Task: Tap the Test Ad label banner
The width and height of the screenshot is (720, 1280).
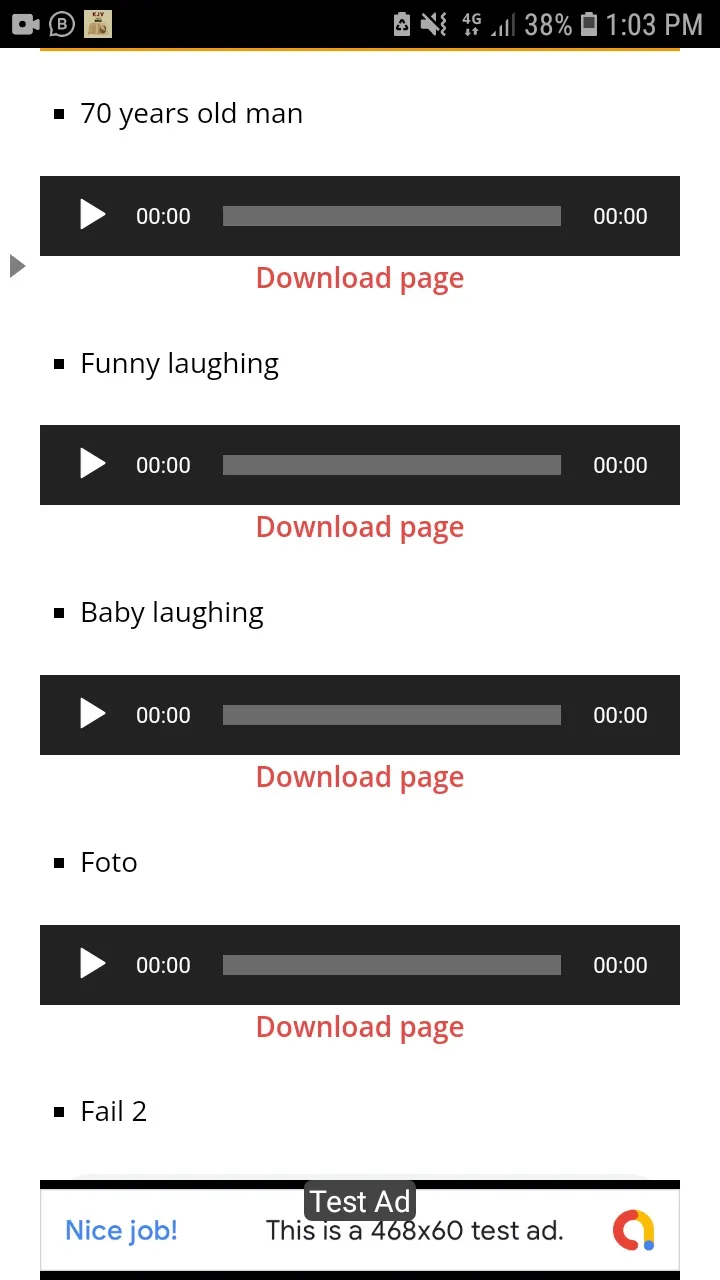Action: click(360, 1200)
